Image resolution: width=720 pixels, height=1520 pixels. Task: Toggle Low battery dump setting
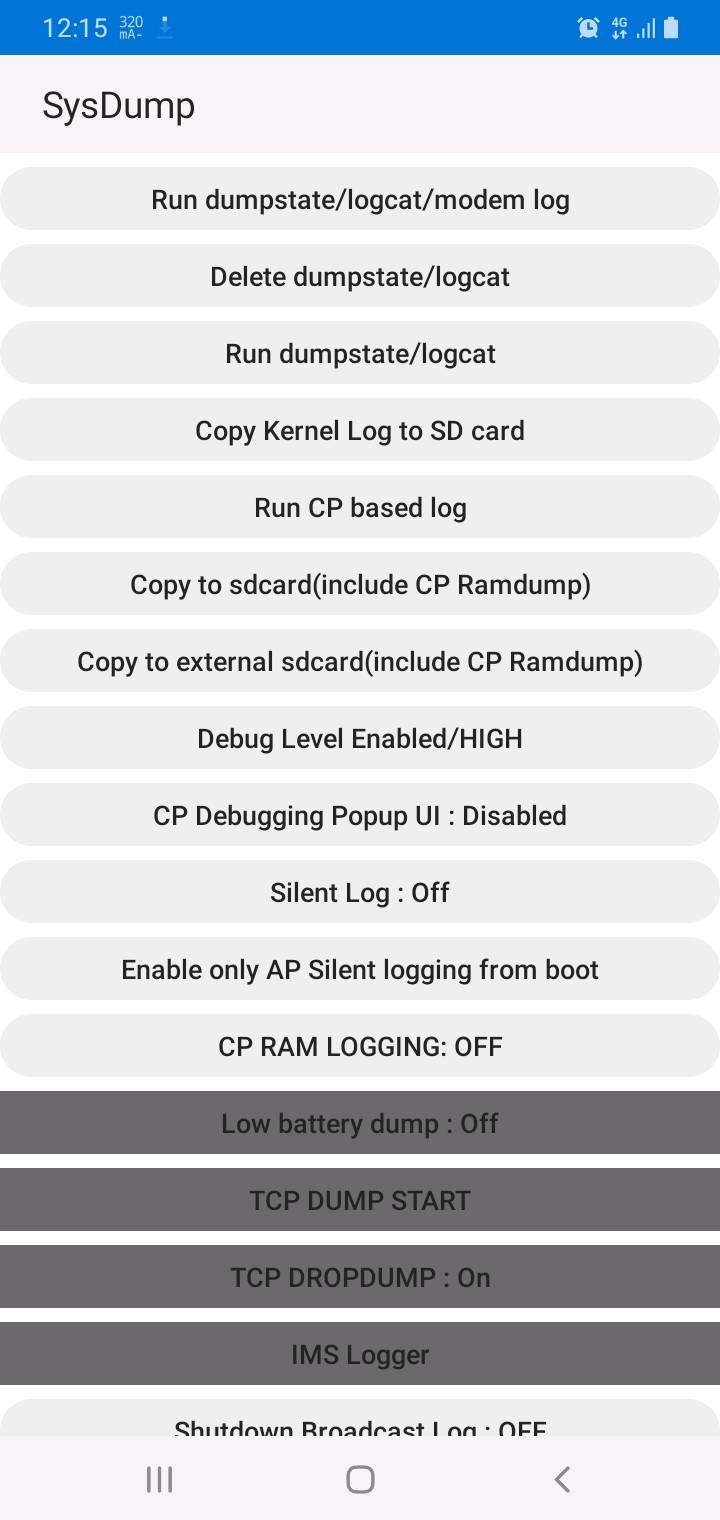pyautogui.click(x=360, y=1124)
